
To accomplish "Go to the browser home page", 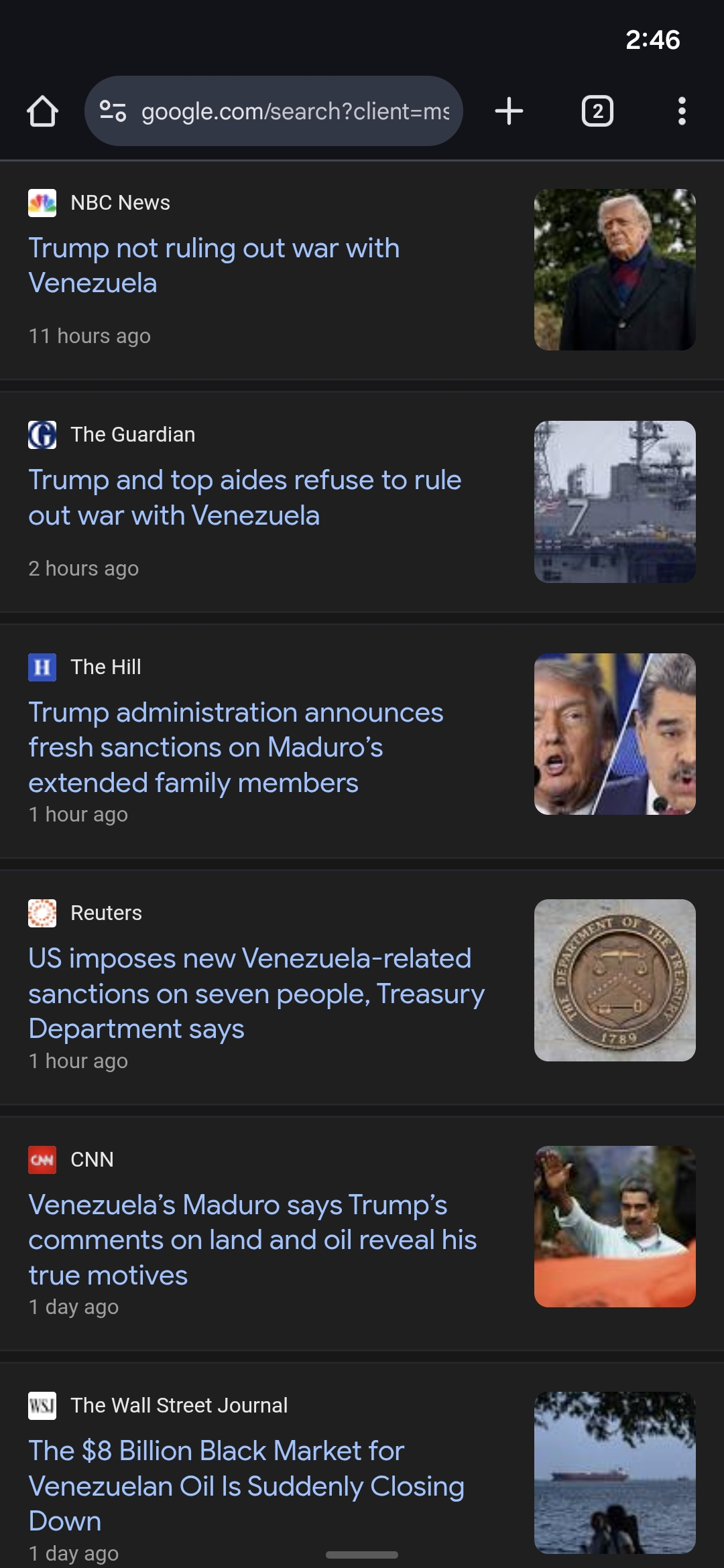I will [x=42, y=111].
